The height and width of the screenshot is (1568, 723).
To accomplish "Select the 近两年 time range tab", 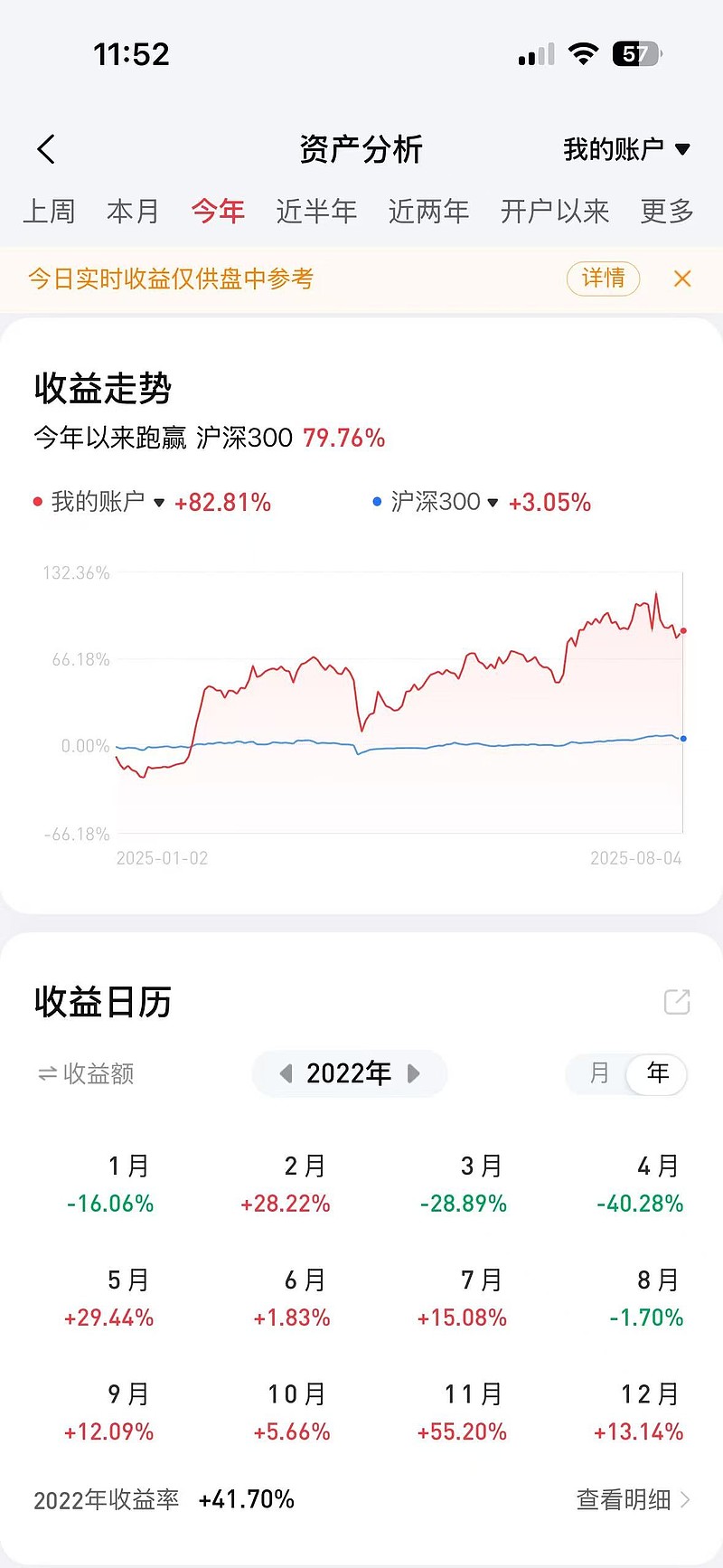I will click(428, 212).
